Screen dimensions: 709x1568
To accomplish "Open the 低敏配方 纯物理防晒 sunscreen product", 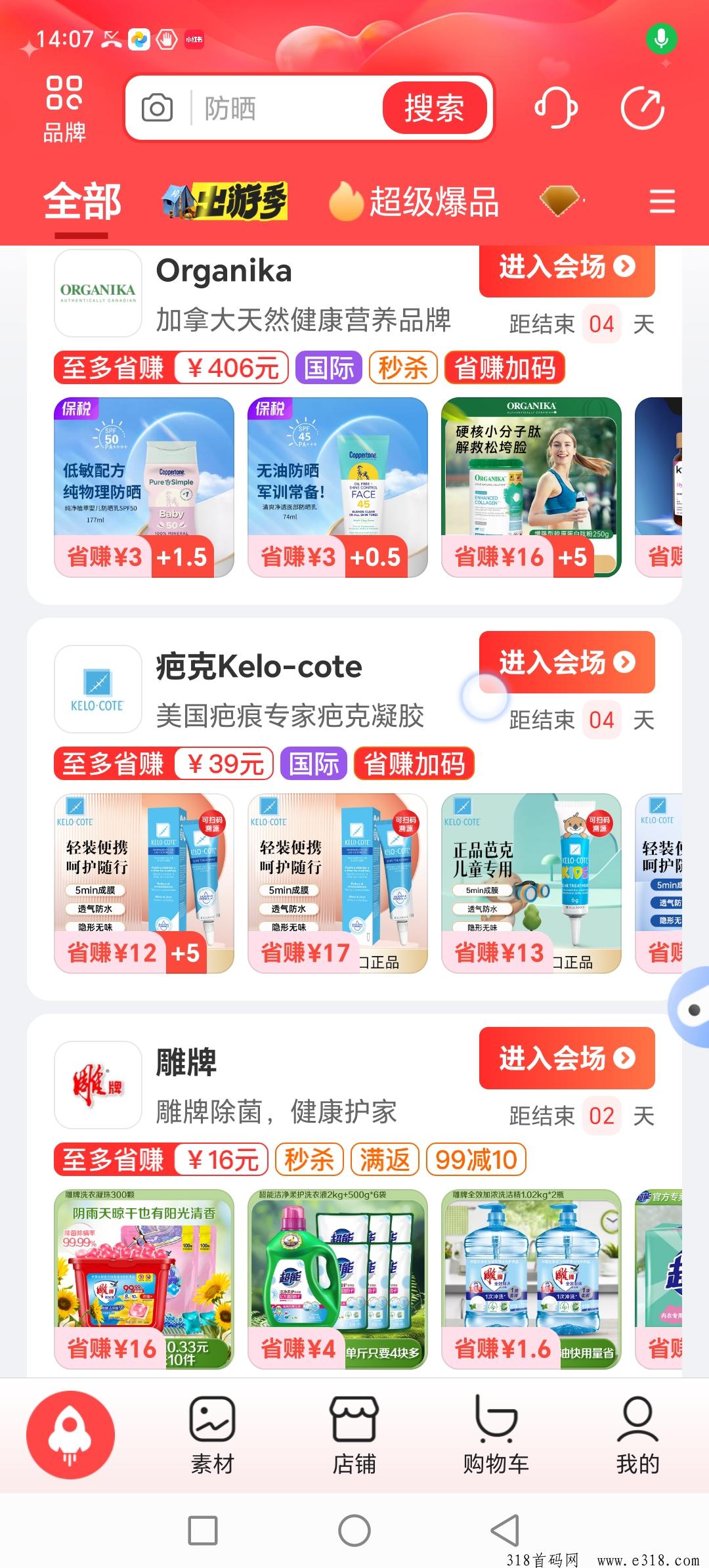I will click(x=144, y=487).
